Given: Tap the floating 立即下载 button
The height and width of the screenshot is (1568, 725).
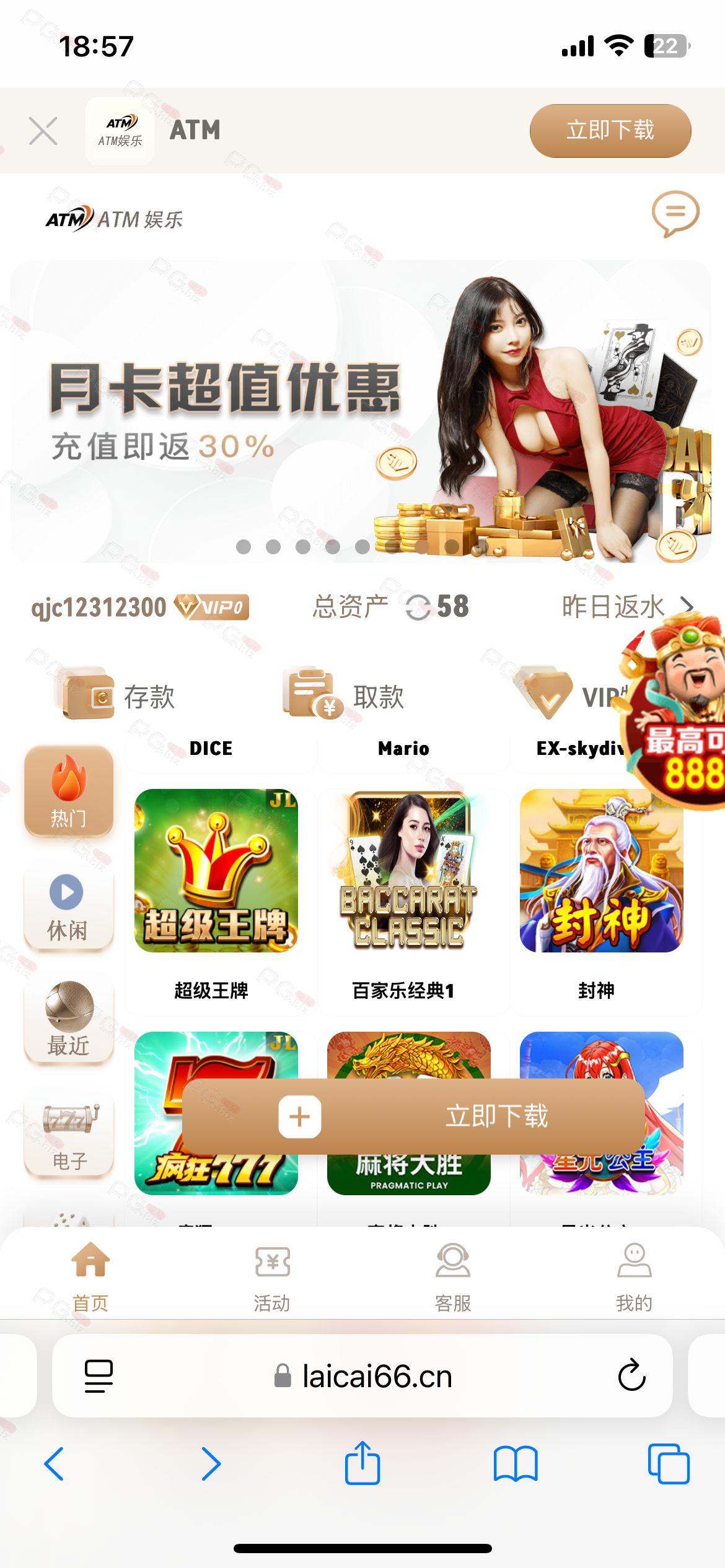Looking at the screenshot, I should tap(414, 1117).
